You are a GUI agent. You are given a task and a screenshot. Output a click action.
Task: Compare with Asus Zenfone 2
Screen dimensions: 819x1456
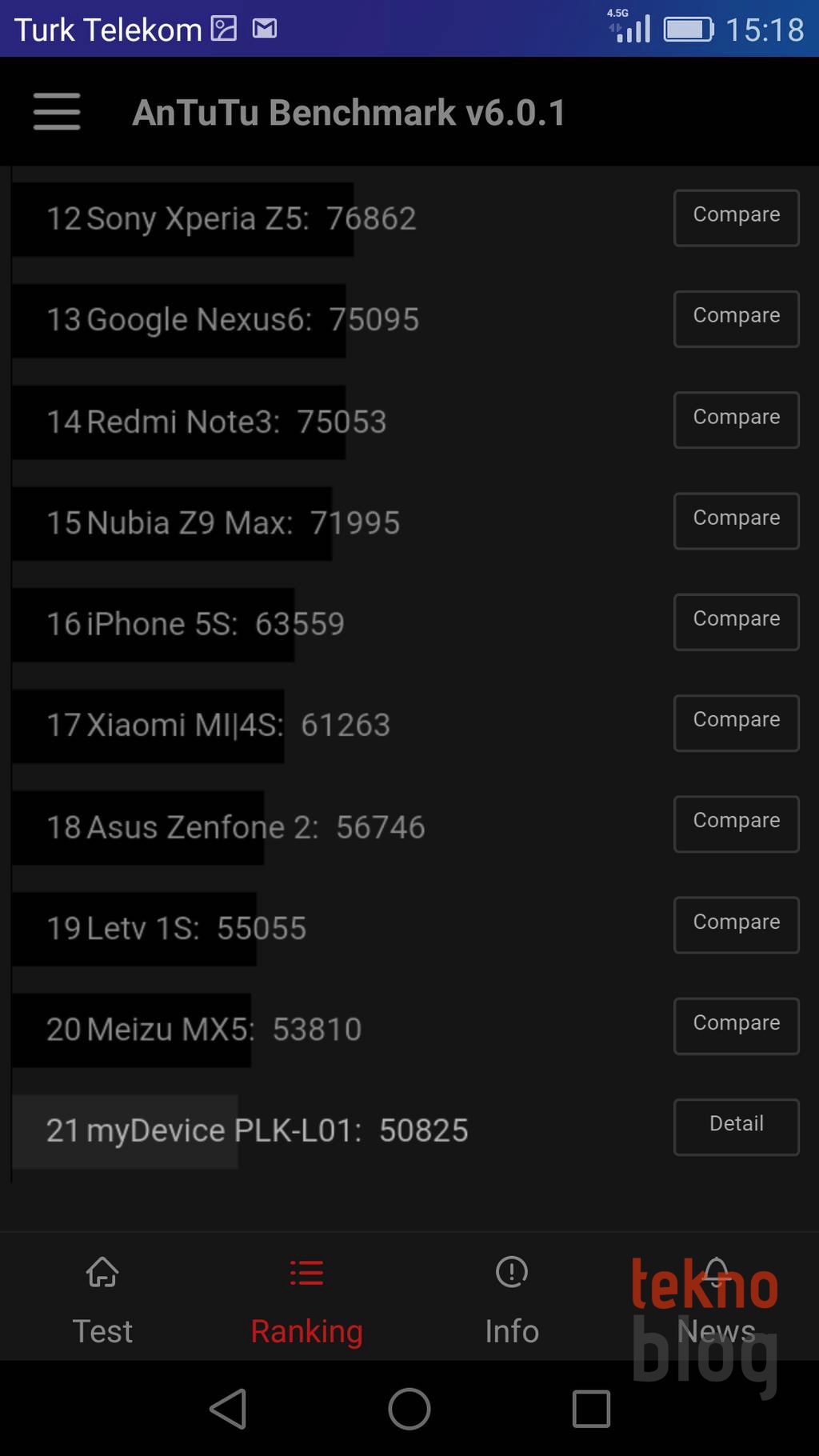[736, 824]
